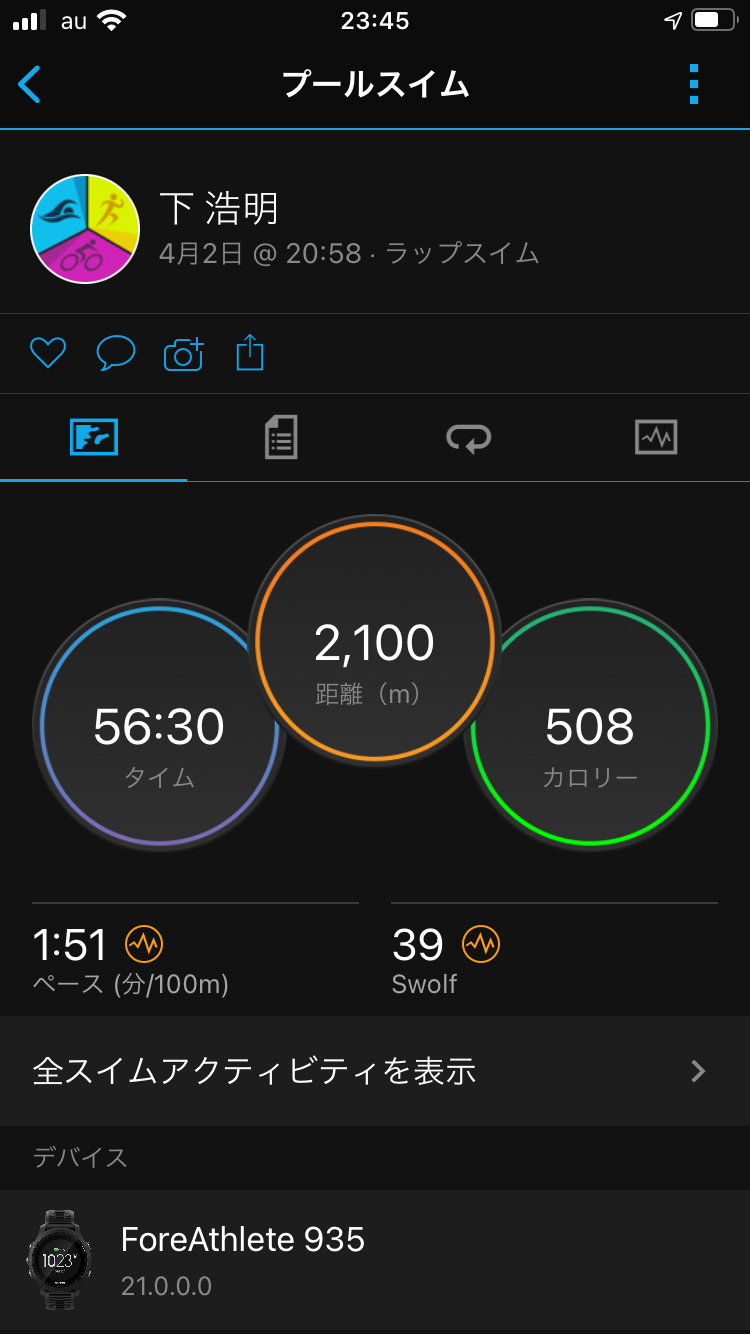750x1334 pixels.
Task: Open 下 浩明's profile picture
Action: (86, 229)
